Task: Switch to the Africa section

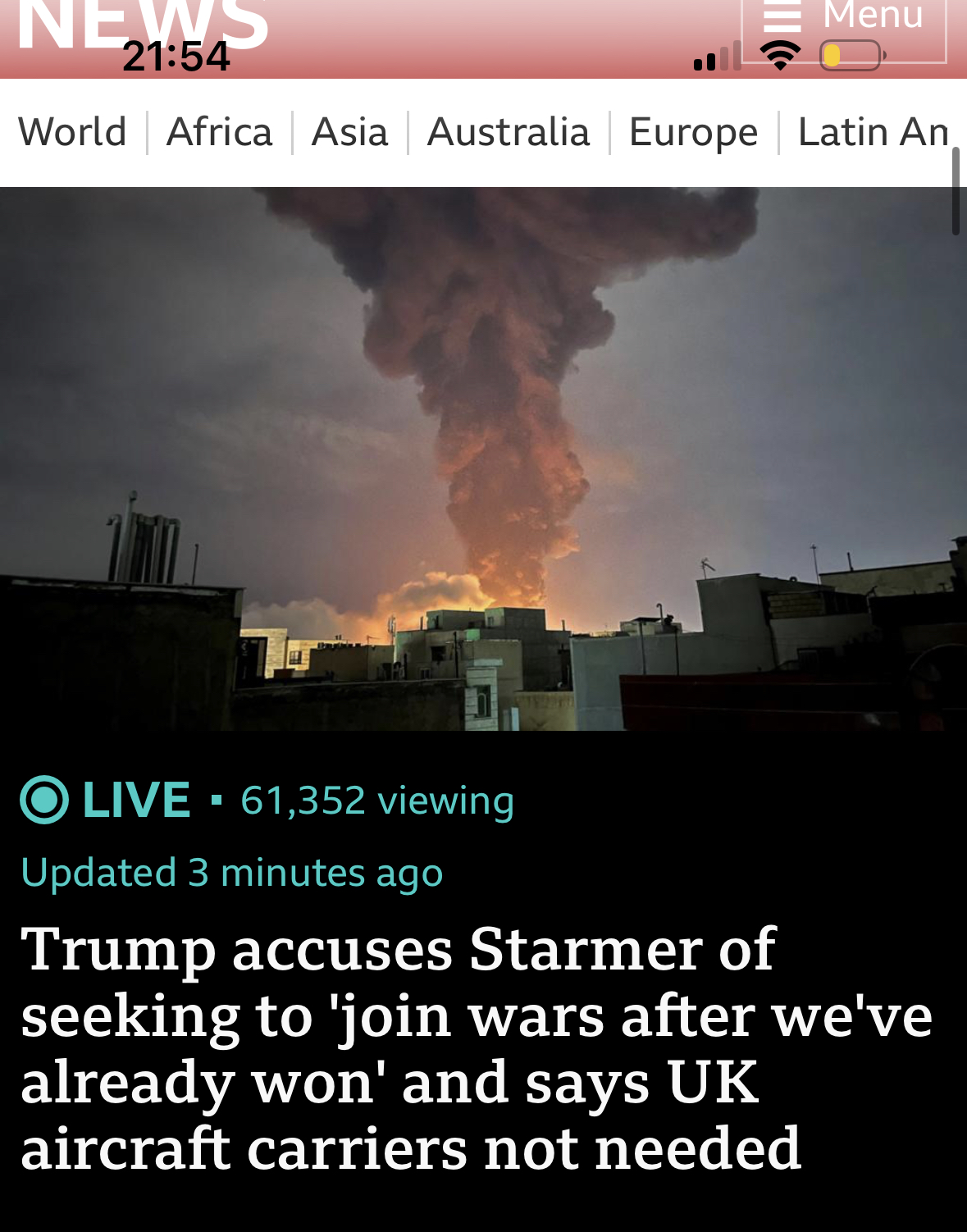Action: [219, 132]
